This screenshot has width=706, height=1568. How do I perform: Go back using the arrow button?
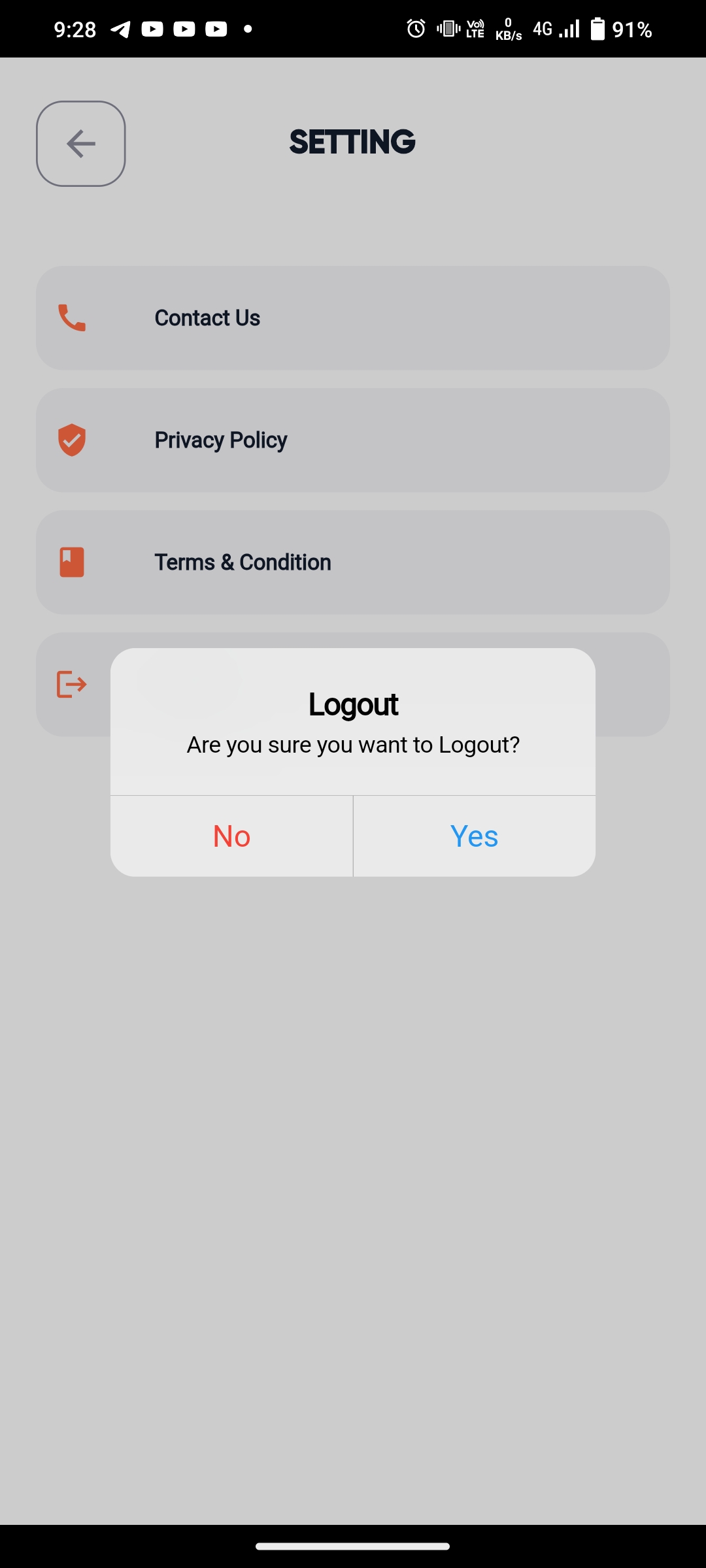[x=81, y=144]
